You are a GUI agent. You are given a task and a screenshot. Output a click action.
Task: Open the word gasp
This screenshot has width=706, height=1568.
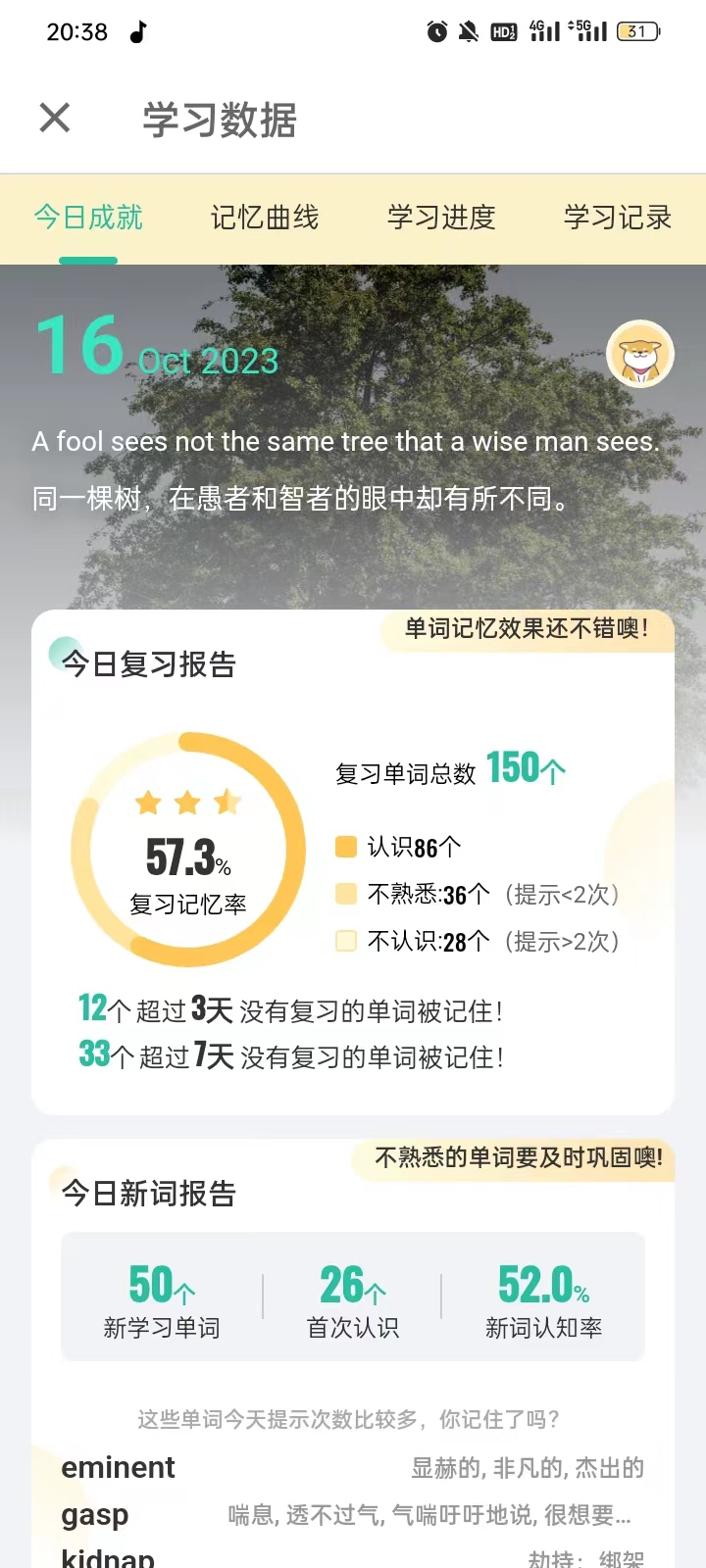click(353, 1515)
